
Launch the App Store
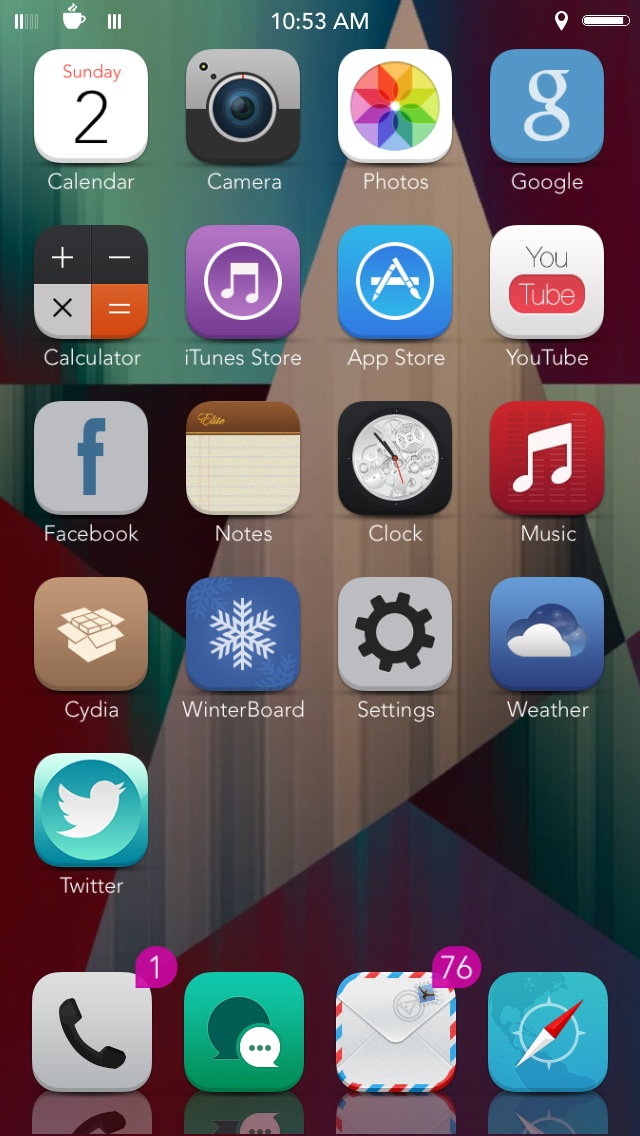pos(395,282)
